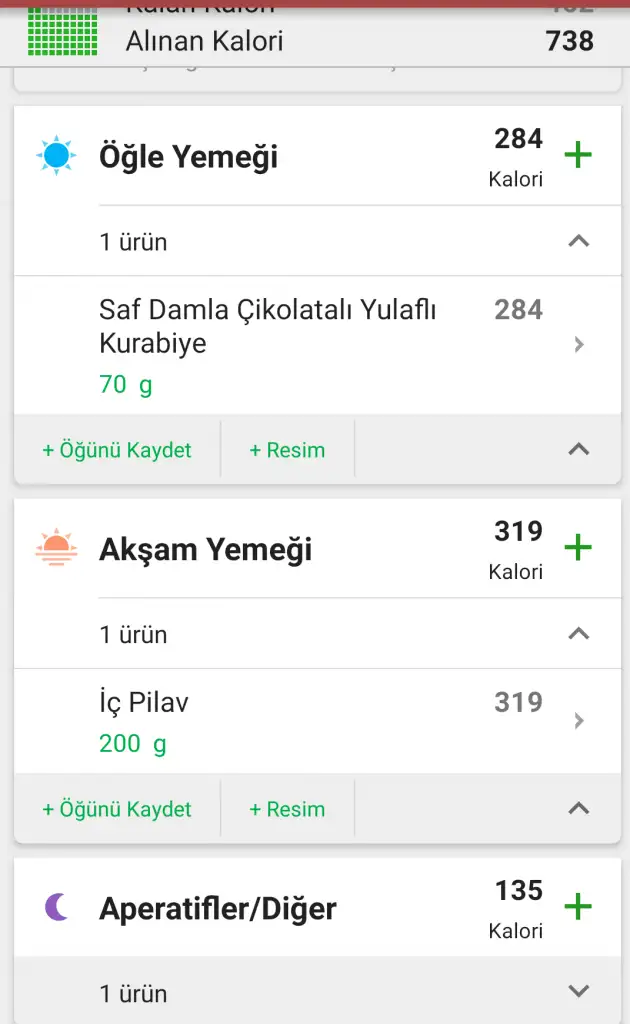Save the Akşam Yemeği meal with Öğünü Kaydet

117,809
